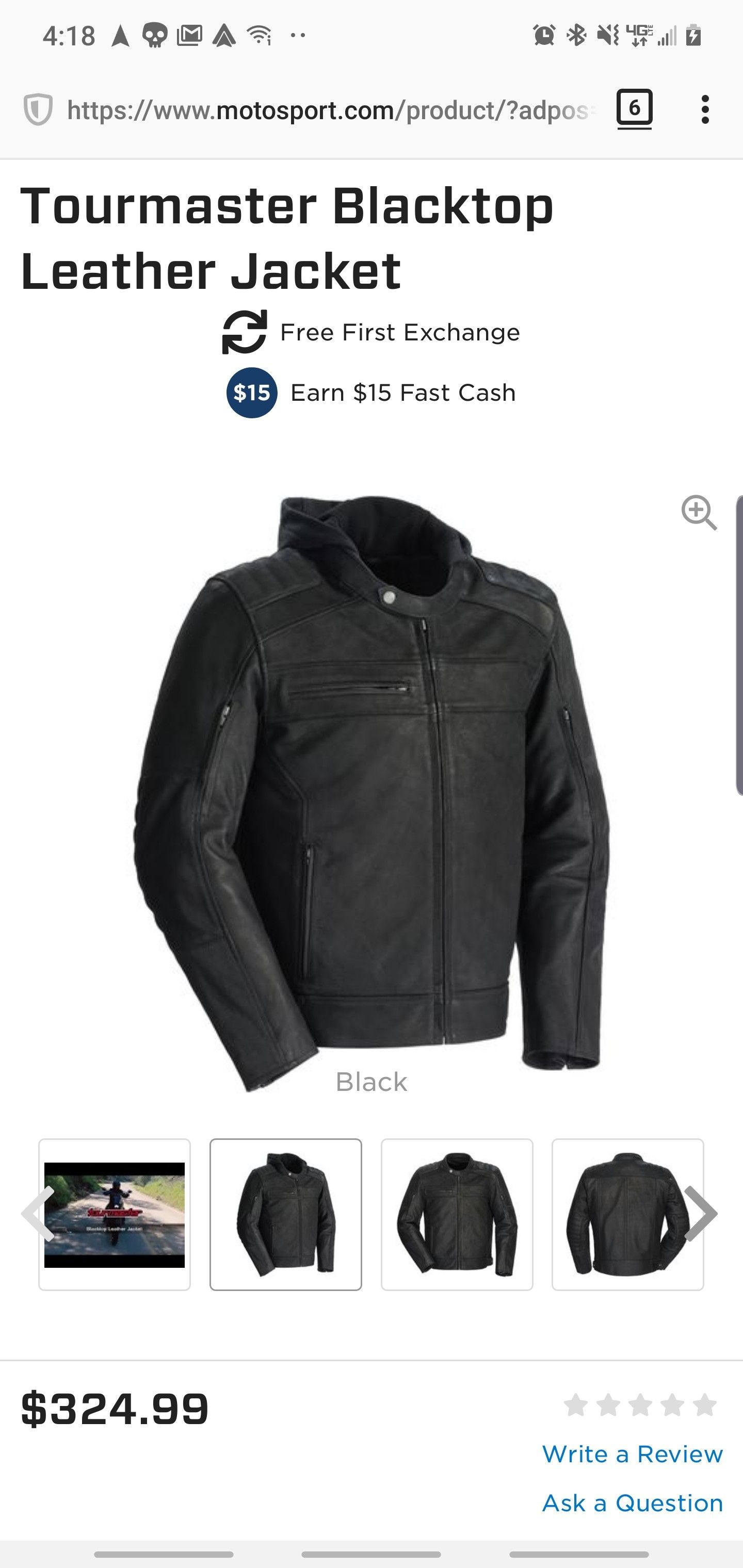Open the browser tabs counter

pyautogui.click(x=634, y=109)
